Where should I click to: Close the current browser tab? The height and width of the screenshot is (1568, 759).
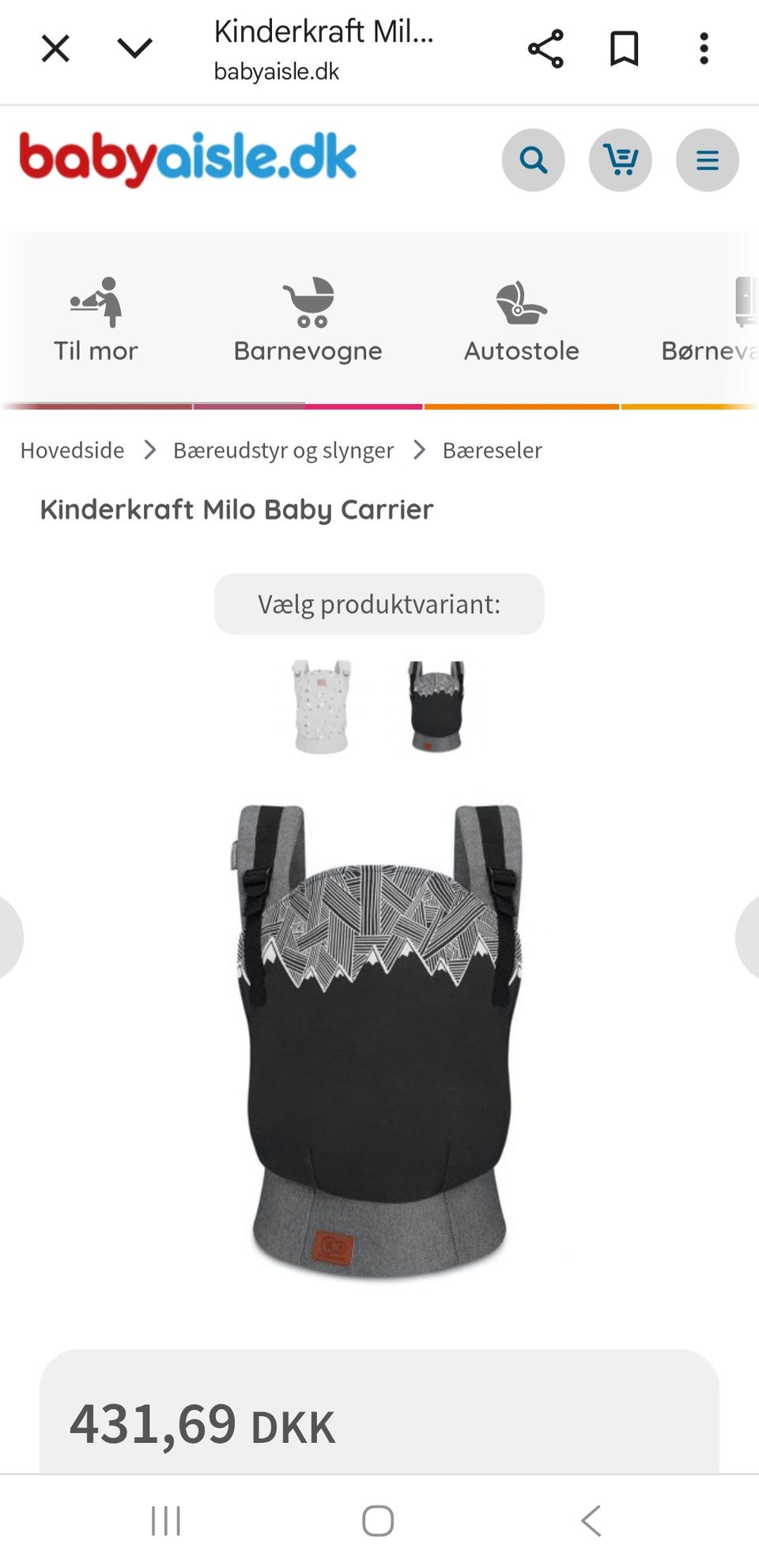tap(55, 48)
